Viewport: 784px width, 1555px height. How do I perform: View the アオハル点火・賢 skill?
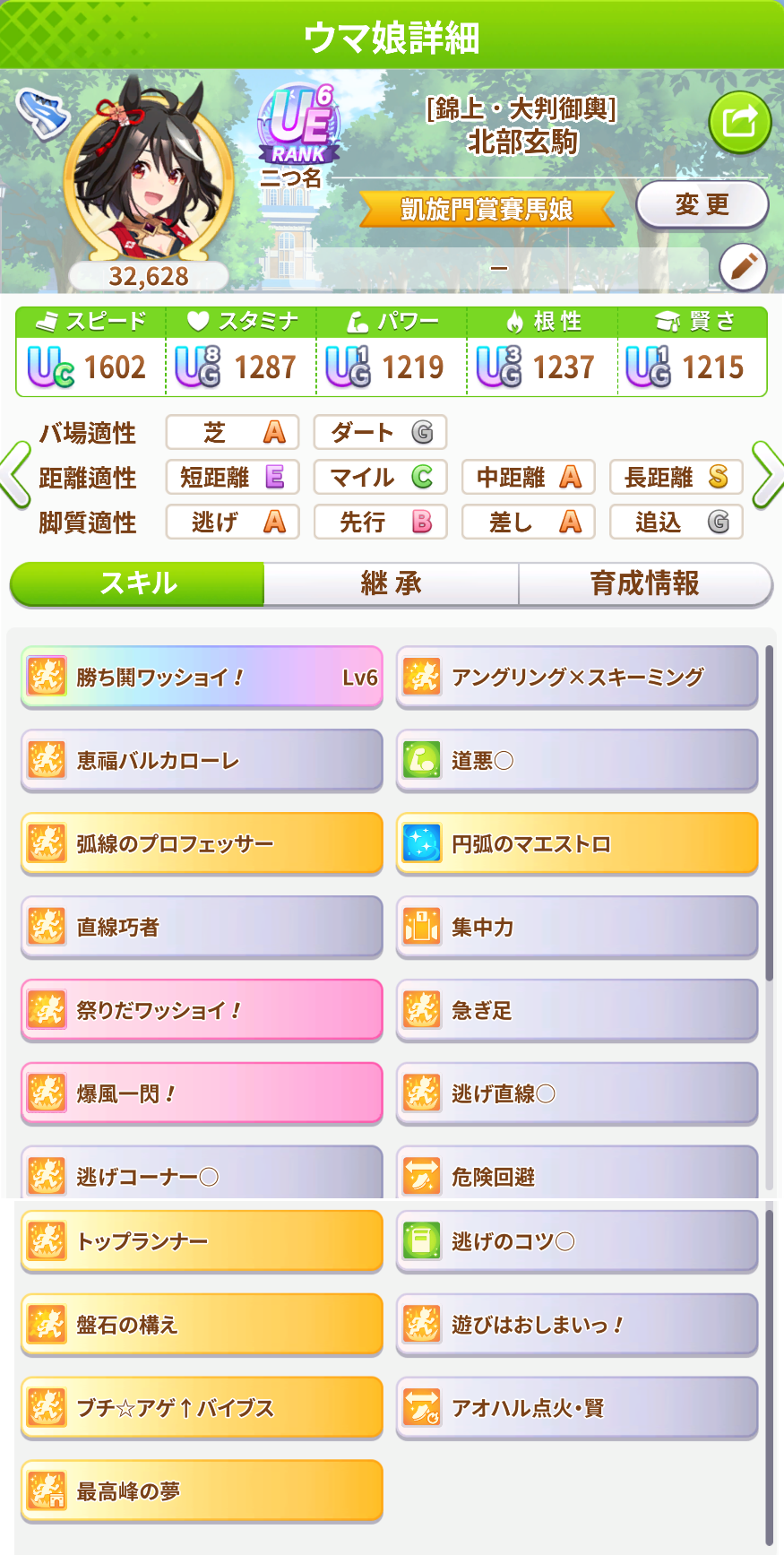[577, 1408]
